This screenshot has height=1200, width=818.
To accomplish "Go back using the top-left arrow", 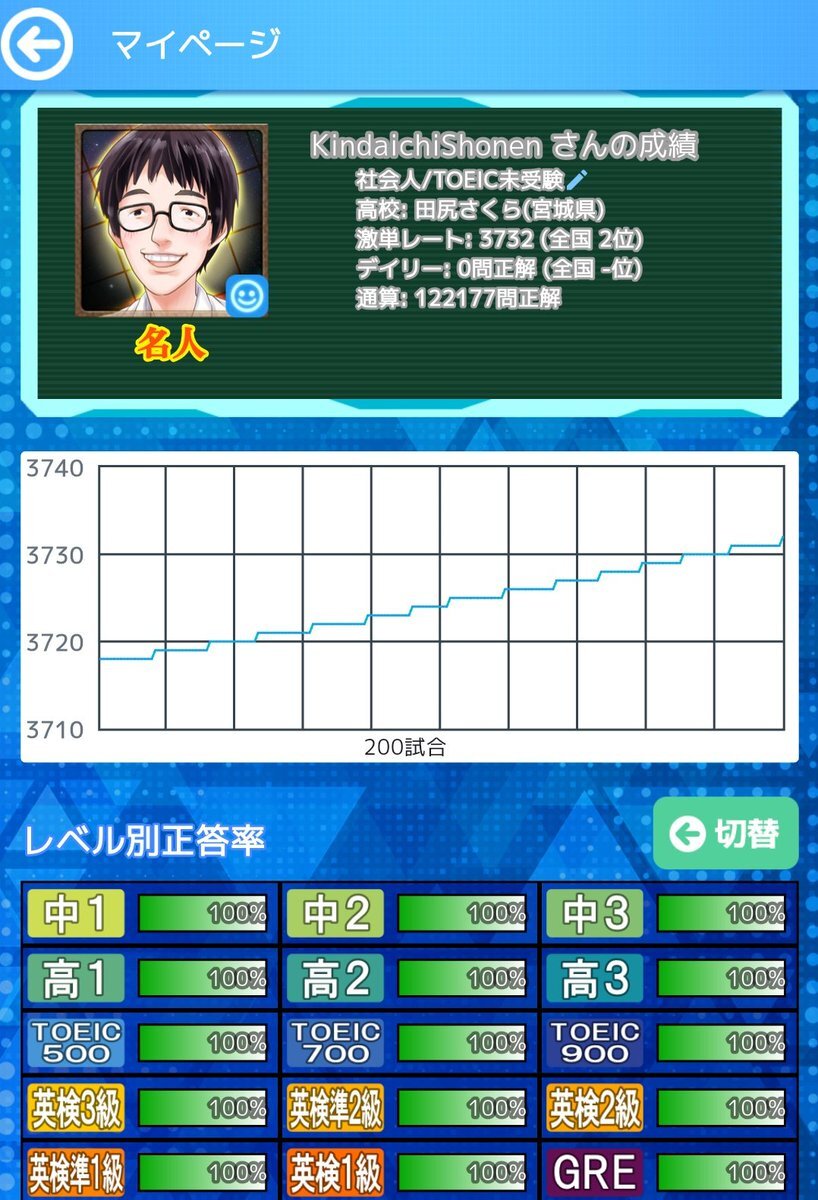I will click(x=36, y=44).
